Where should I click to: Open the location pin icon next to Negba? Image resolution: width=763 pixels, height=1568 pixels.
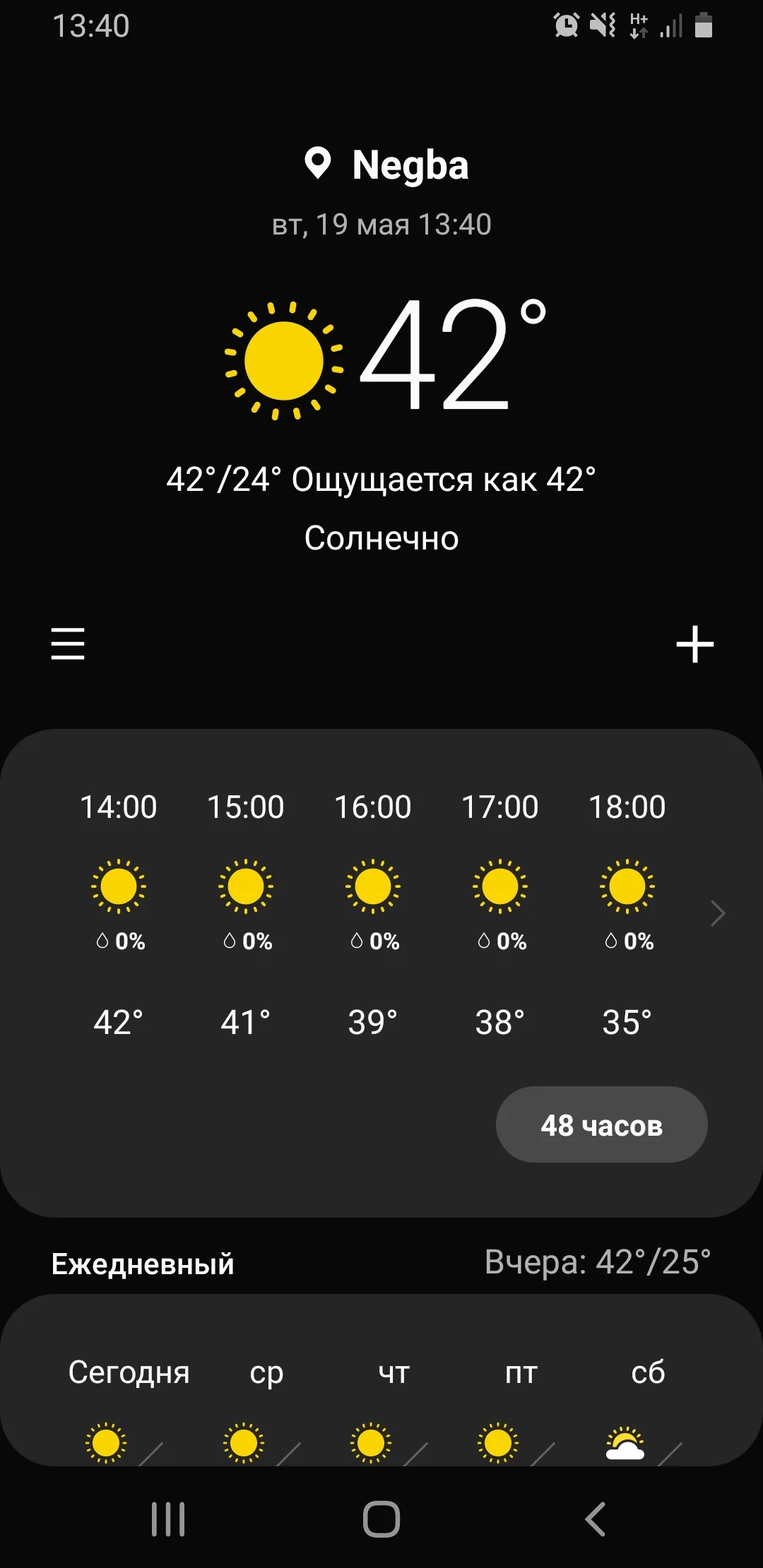click(319, 163)
